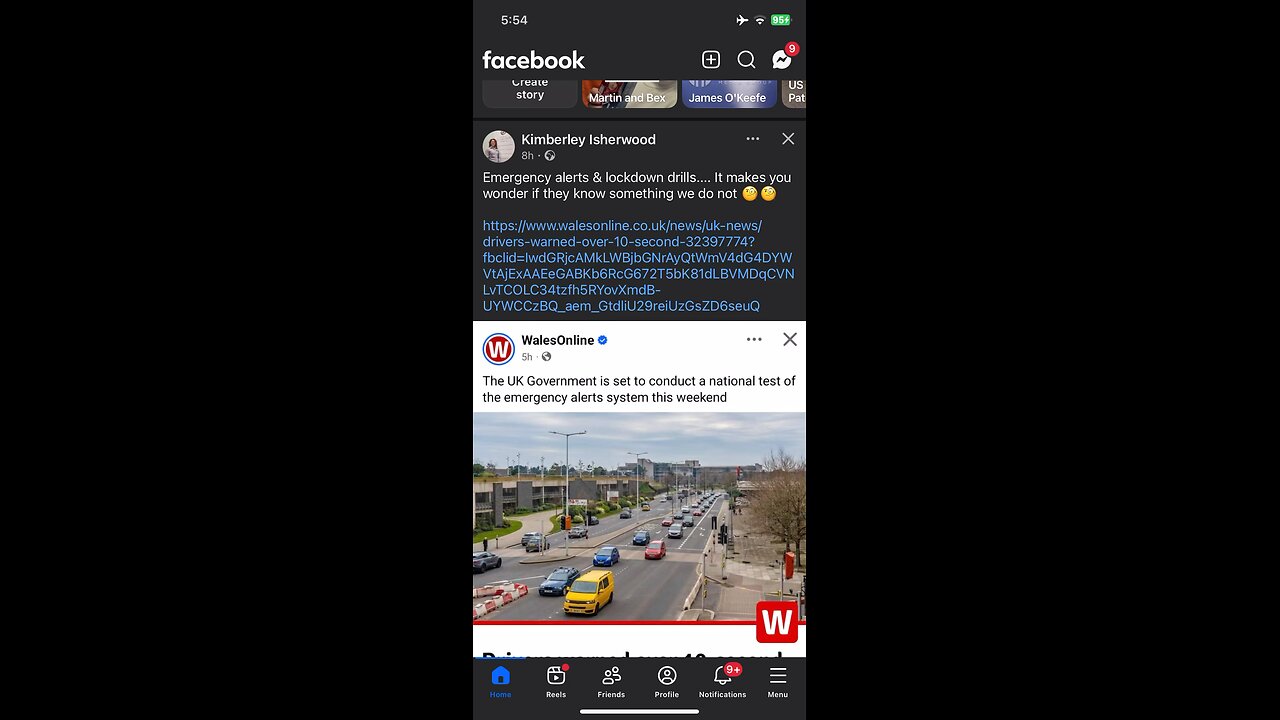Tap Create story tile
Screen dimensions: 1280x720
[530, 92]
